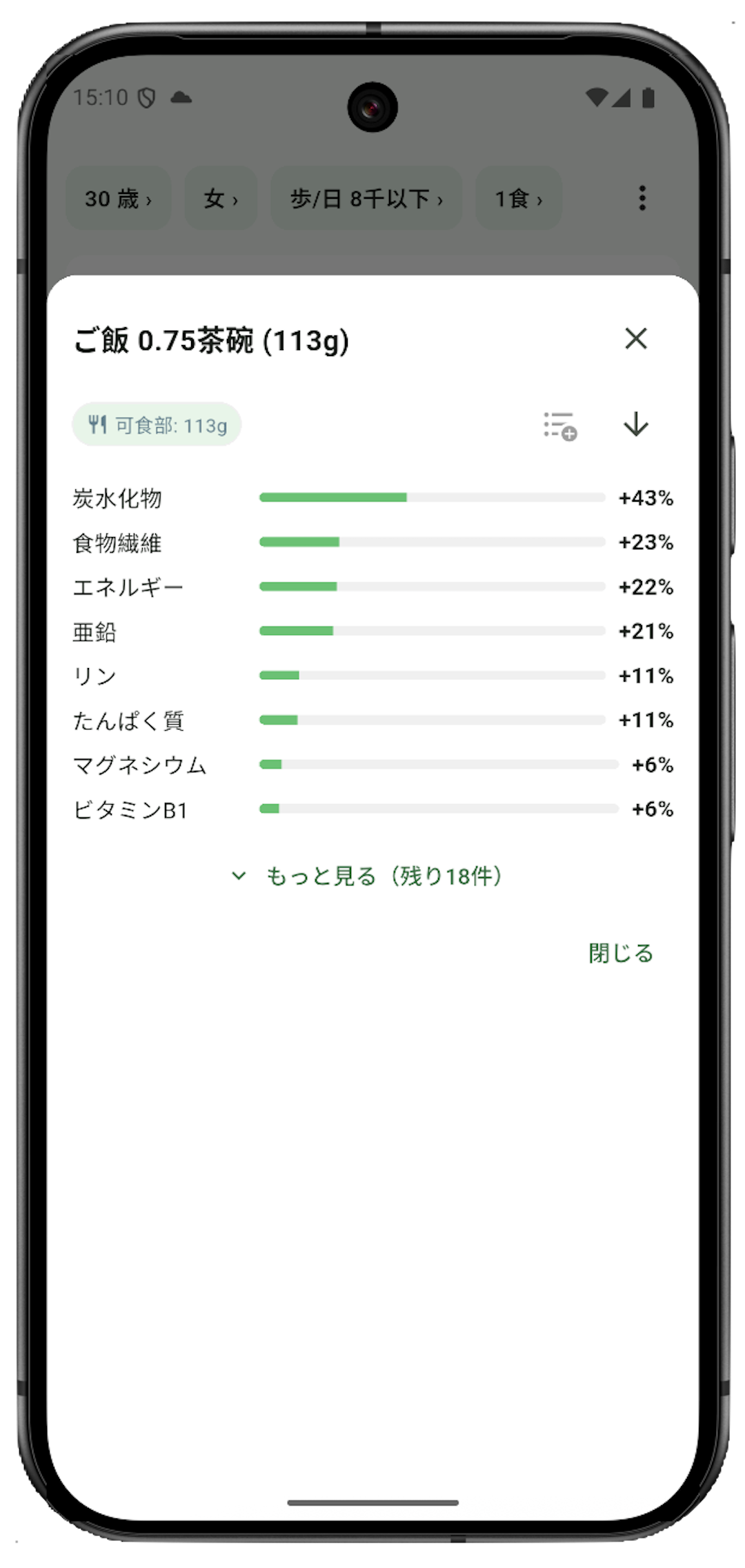Screen dimensions: 745x1568
Task: Tap the down arrow sort icon
Action: pos(635,424)
